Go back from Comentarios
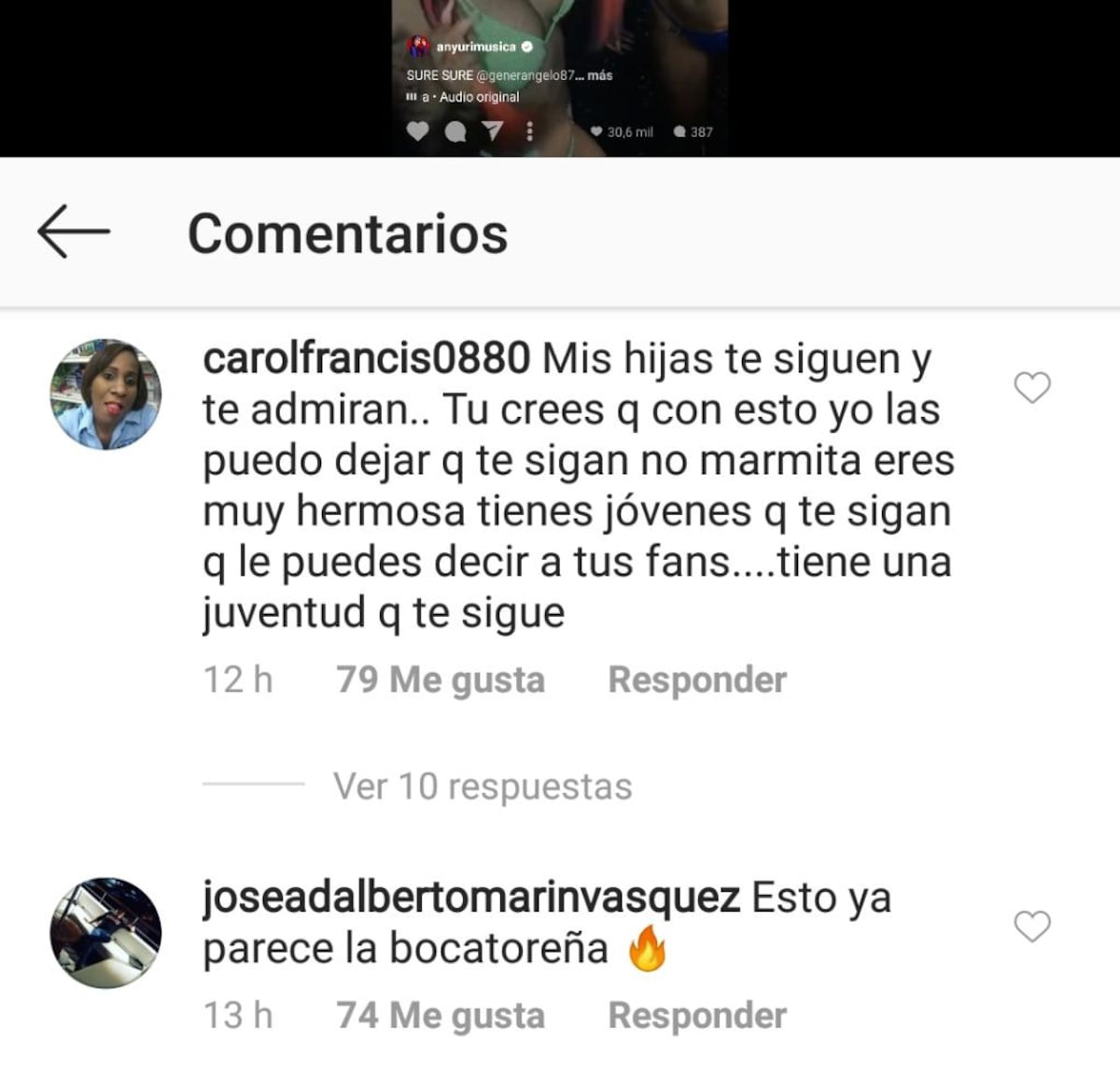The width and height of the screenshot is (1120, 1087). pyautogui.click(x=73, y=231)
